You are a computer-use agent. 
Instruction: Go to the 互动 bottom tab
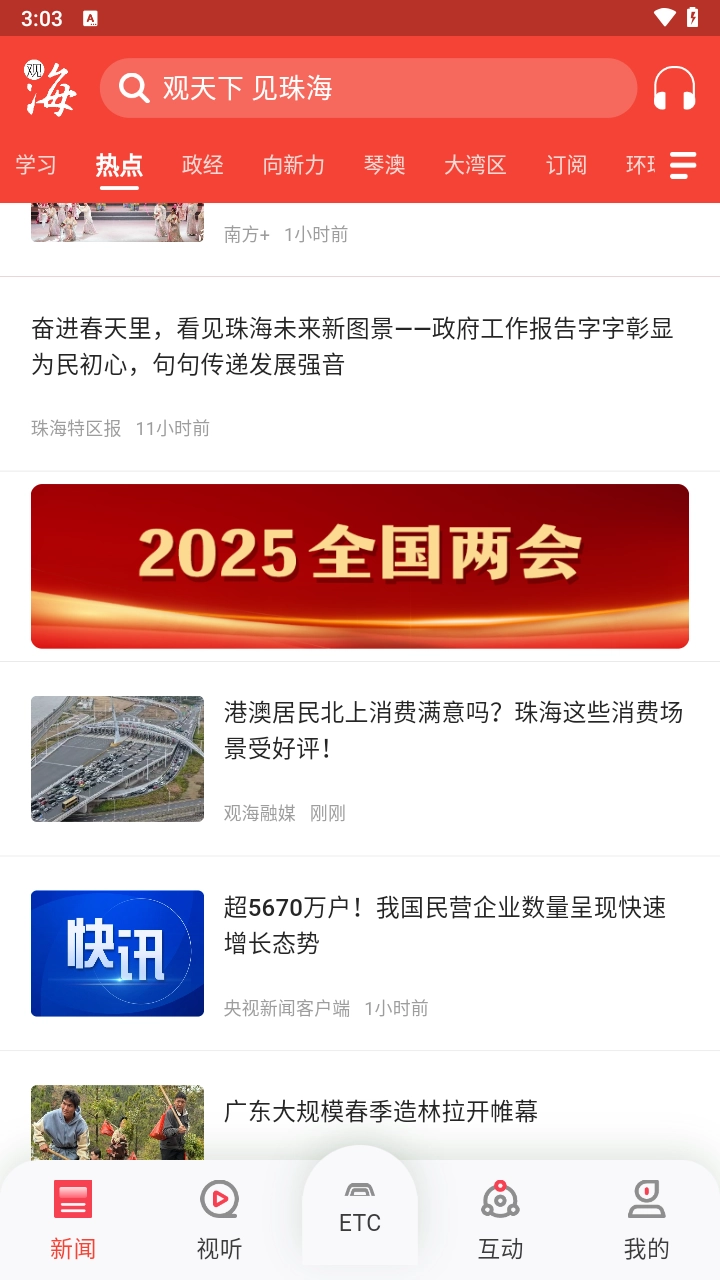pyautogui.click(x=500, y=1218)
